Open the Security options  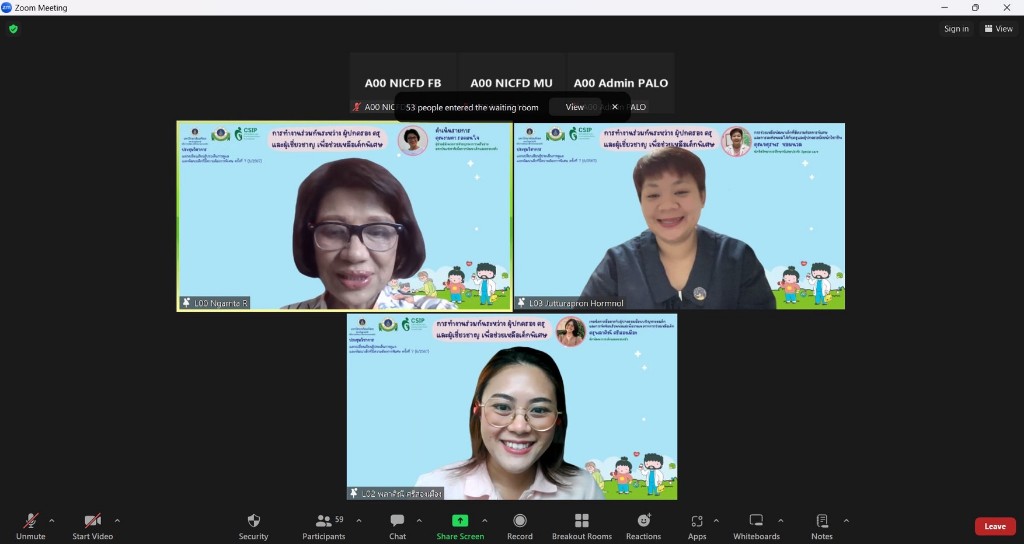coord(253,525)
